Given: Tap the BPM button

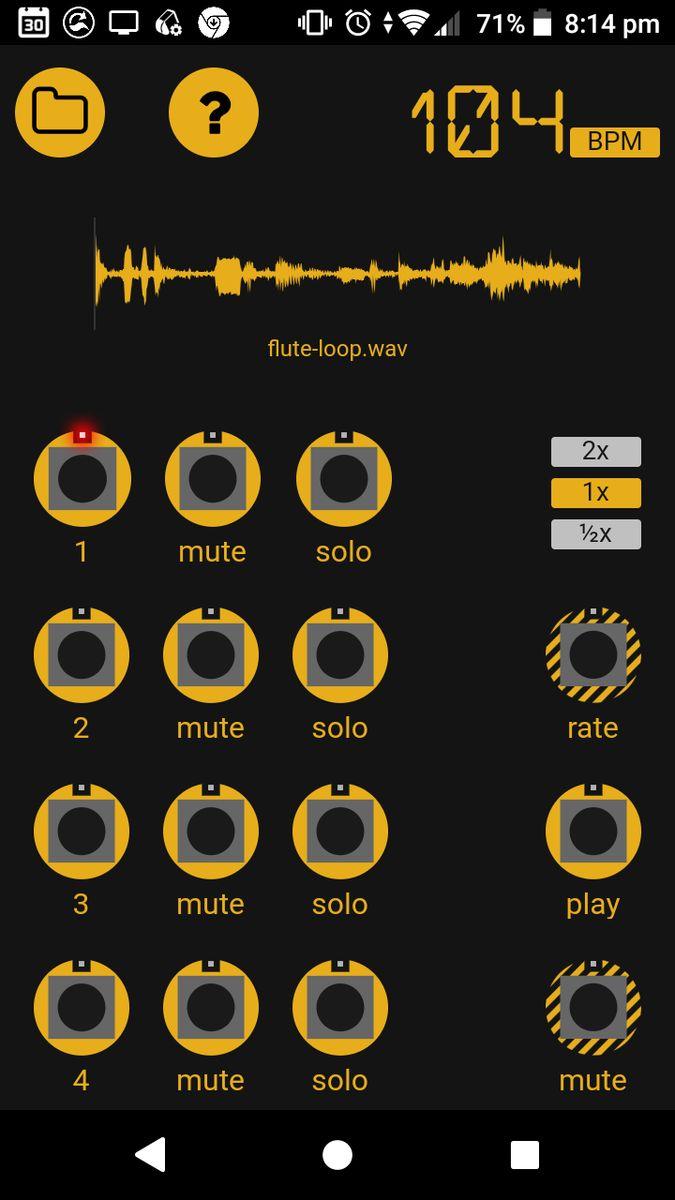Looking at the screenshot, I should (x=614, y=142).
